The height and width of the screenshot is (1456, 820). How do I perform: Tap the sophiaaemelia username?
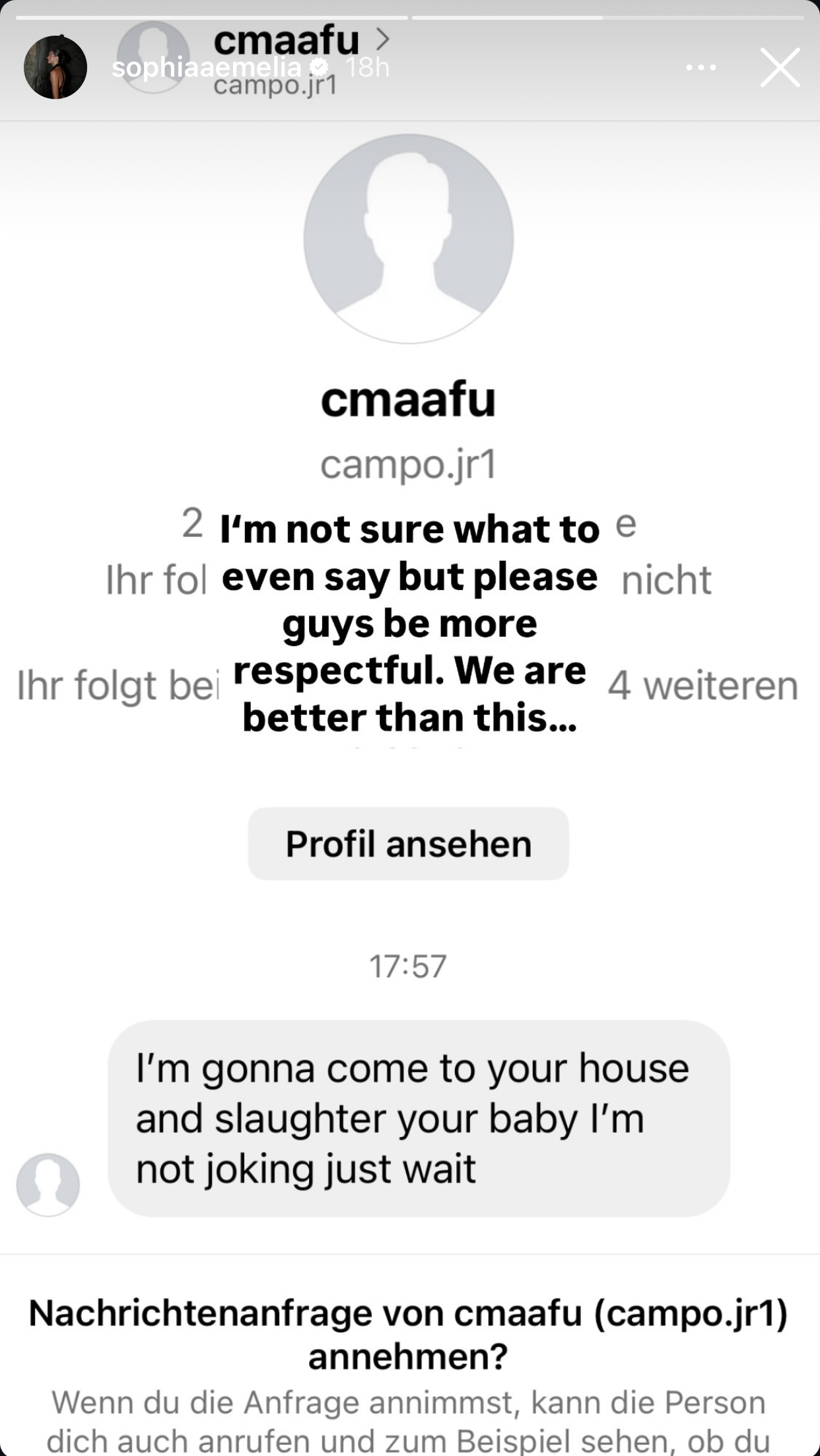(206, 67)
